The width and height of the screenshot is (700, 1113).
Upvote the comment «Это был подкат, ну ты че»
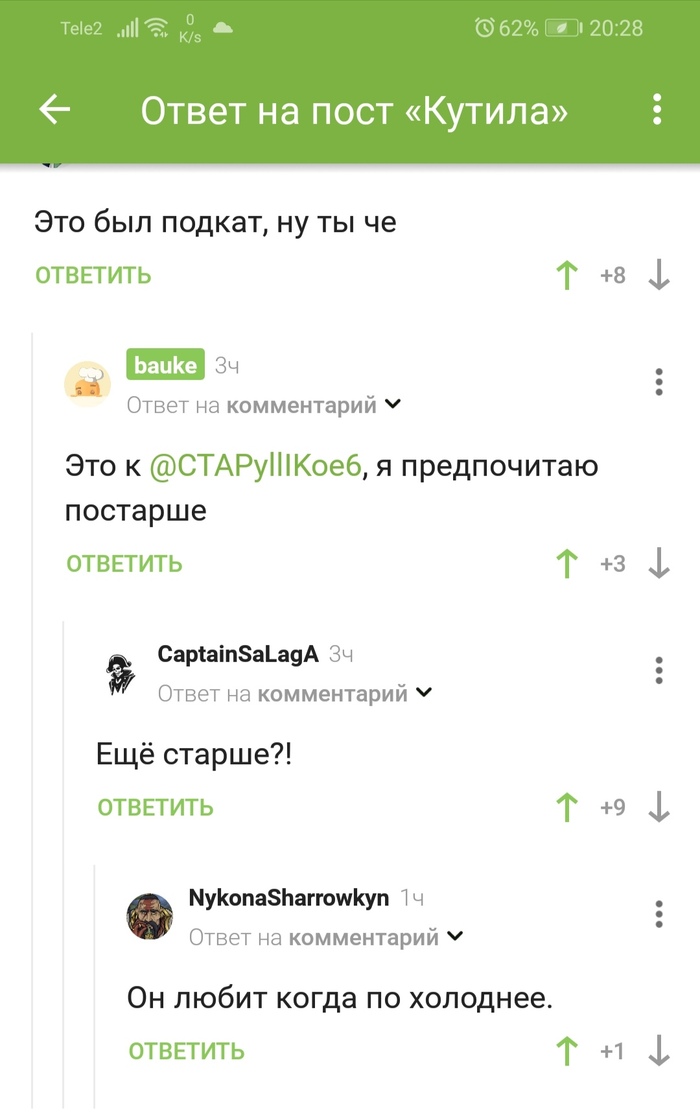[567, 276]
